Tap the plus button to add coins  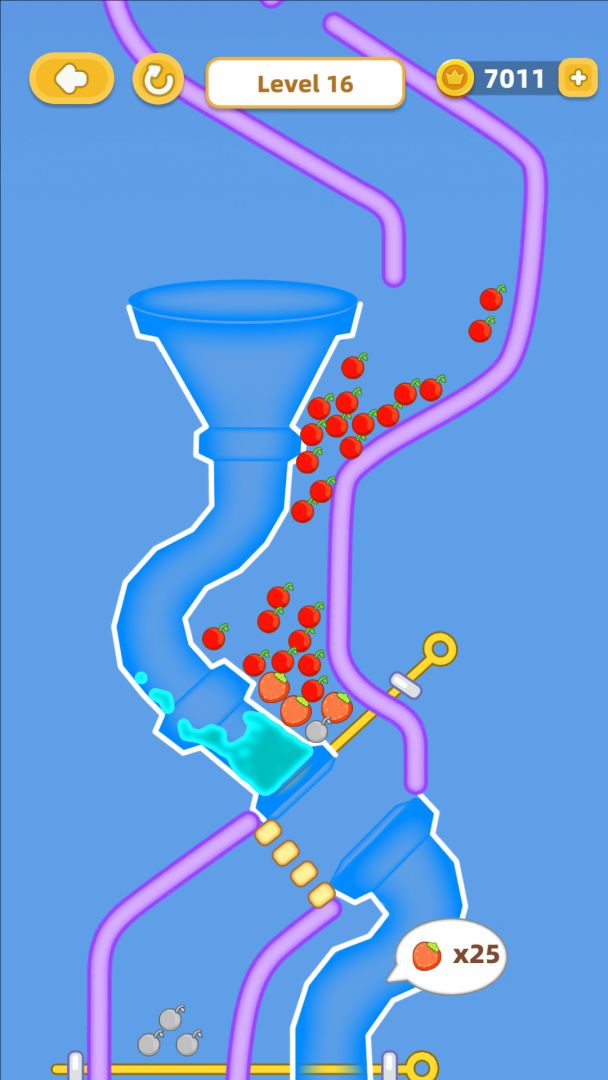click(x=577, y=78)
